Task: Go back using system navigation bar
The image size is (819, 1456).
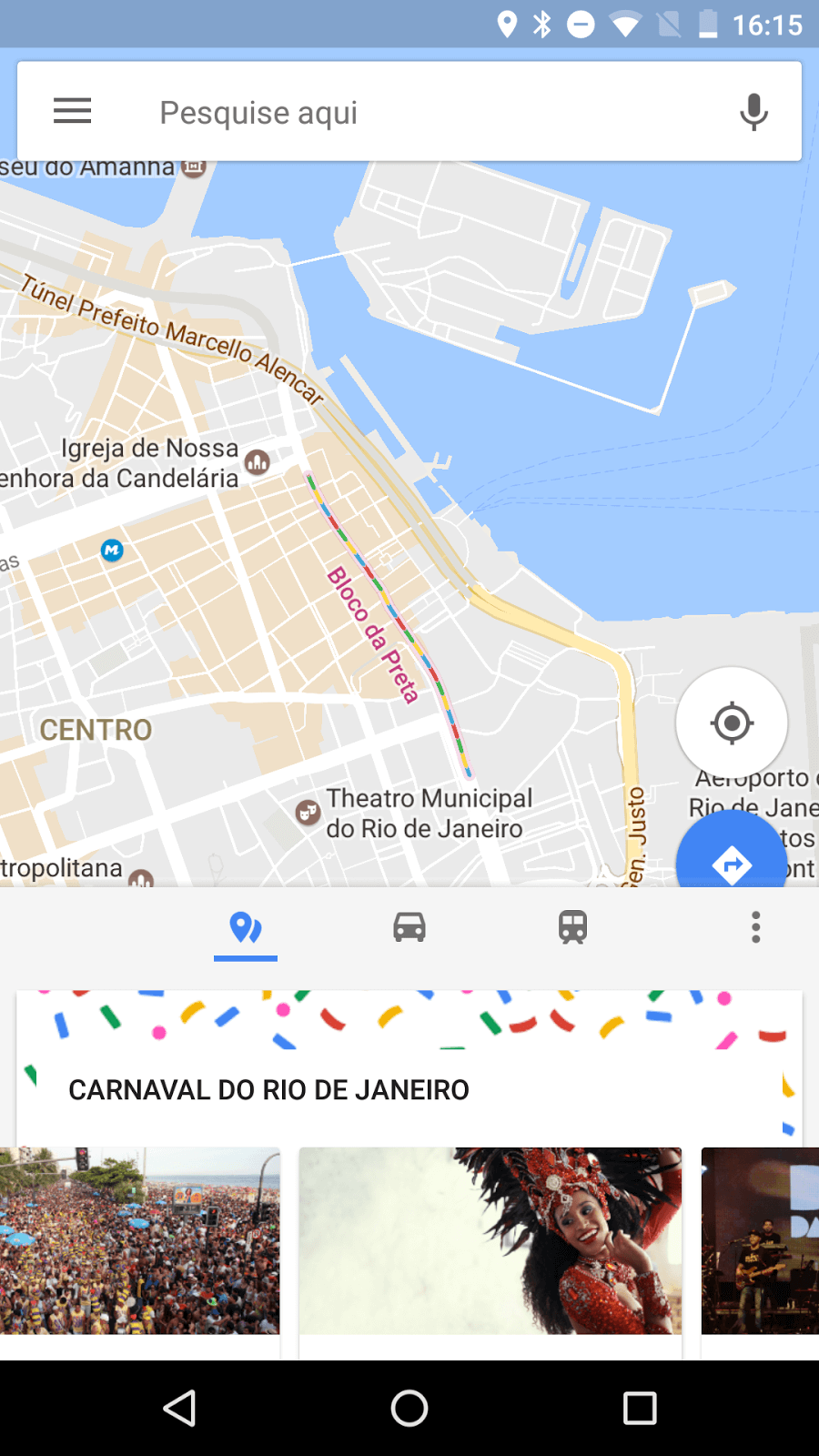Action: [x=179, y=1408]
